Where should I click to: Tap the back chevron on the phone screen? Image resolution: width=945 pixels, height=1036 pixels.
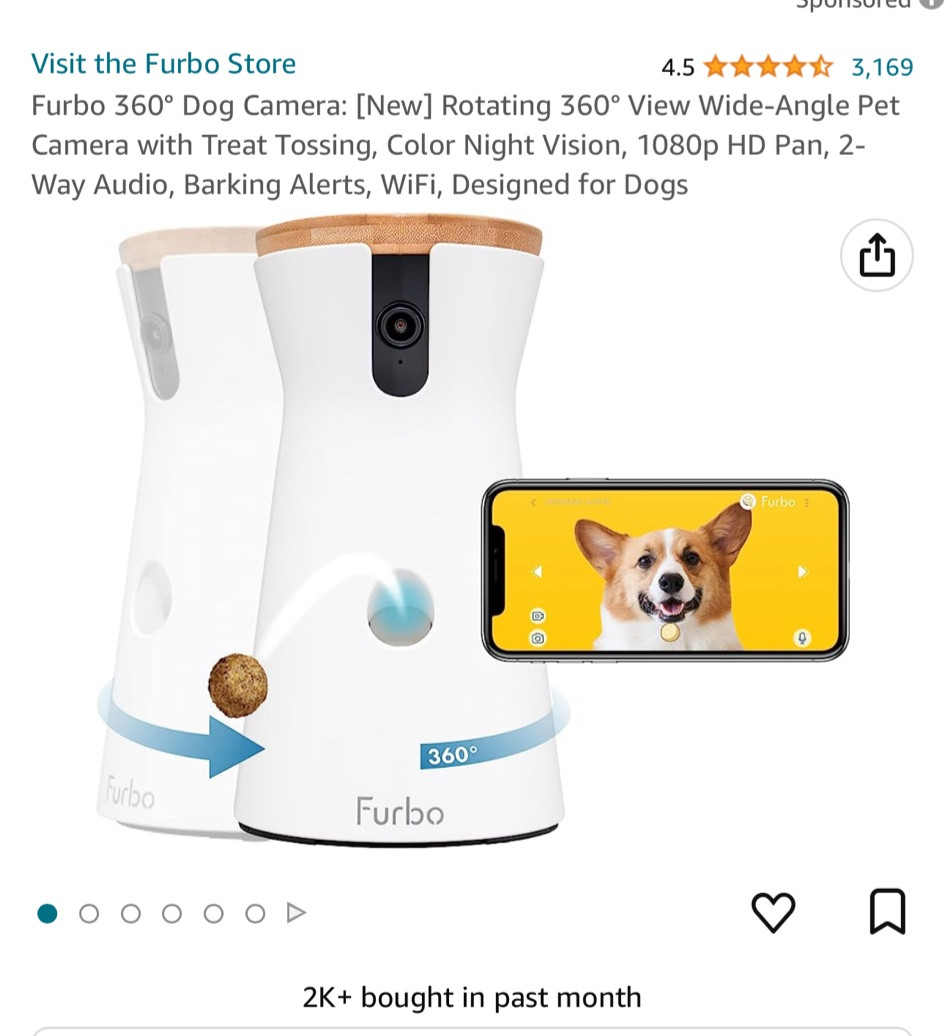click(535, 502)
